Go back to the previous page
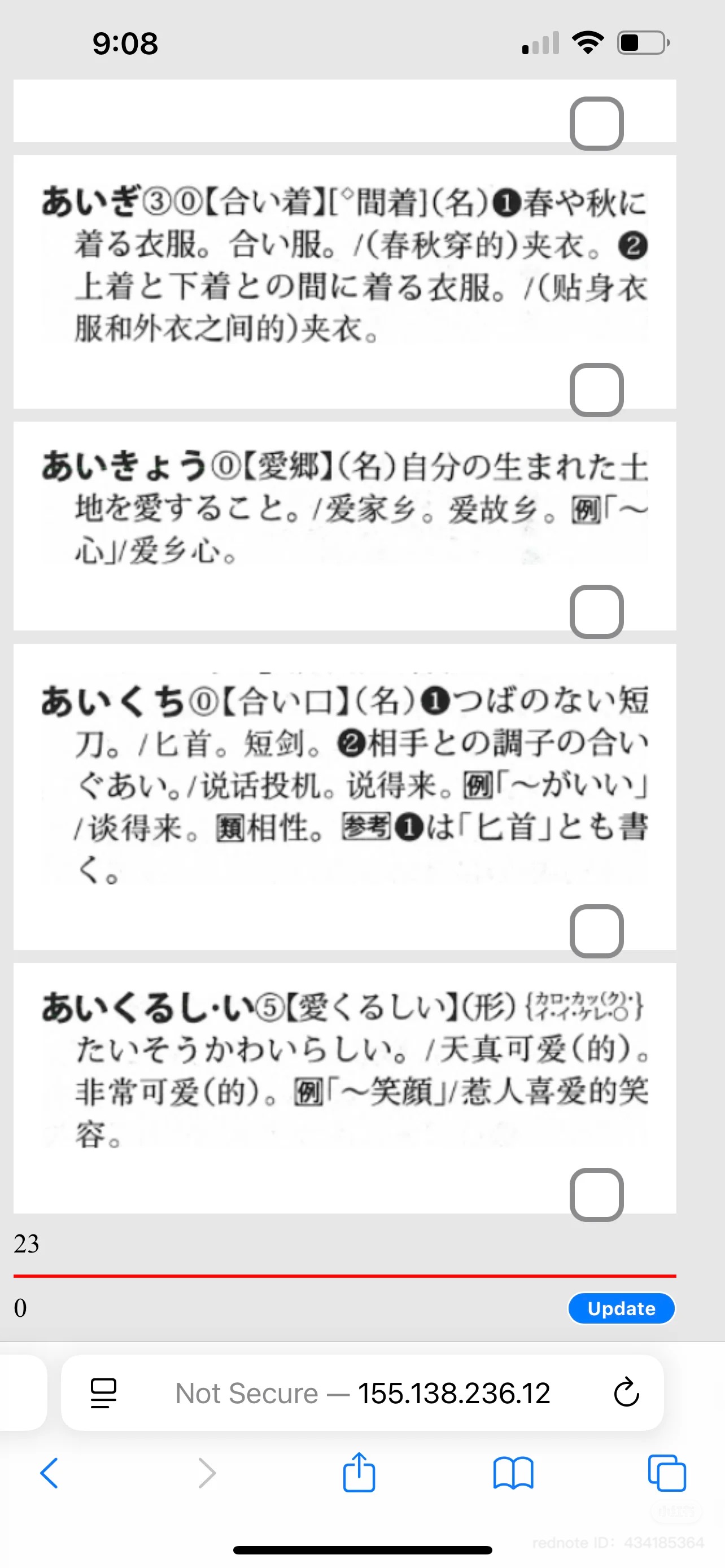The width and height of the screenshot is (725, 1568). 49,1473
